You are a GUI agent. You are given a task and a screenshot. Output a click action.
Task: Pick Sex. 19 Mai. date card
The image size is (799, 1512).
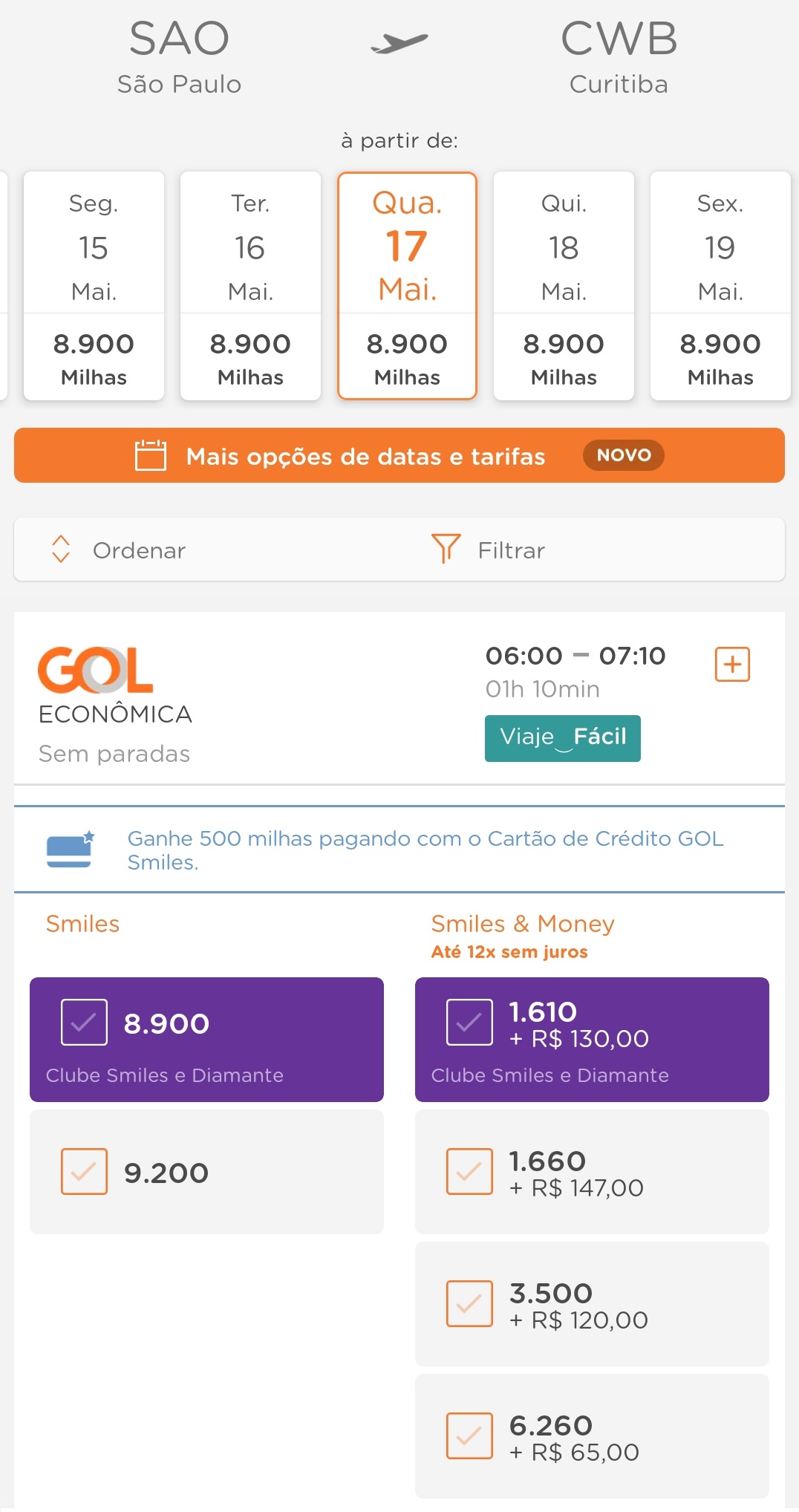pos(720,286)
